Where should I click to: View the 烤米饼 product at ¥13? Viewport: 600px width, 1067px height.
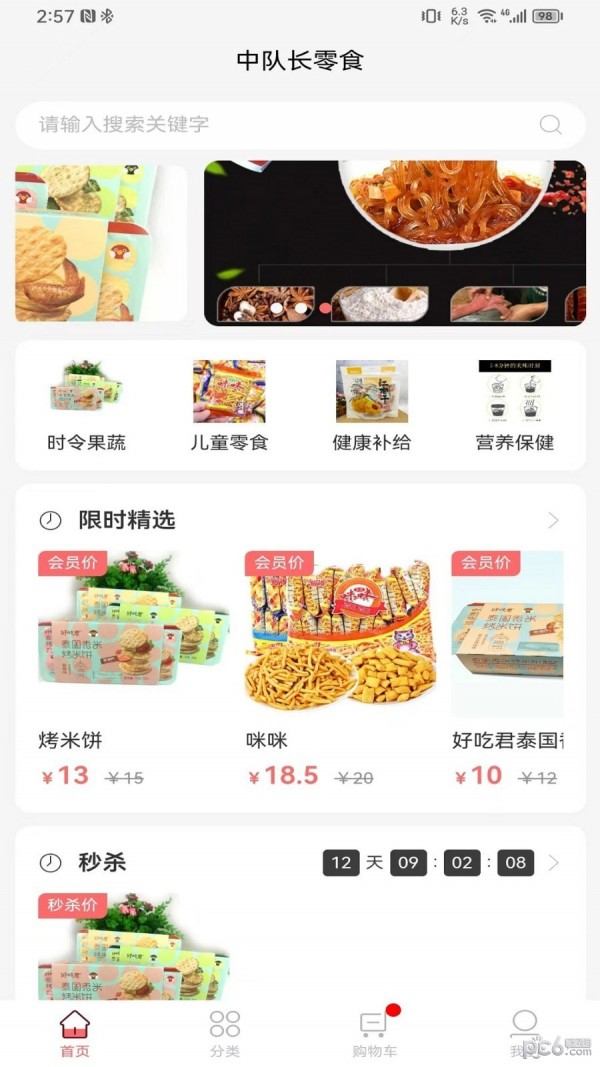134,665
